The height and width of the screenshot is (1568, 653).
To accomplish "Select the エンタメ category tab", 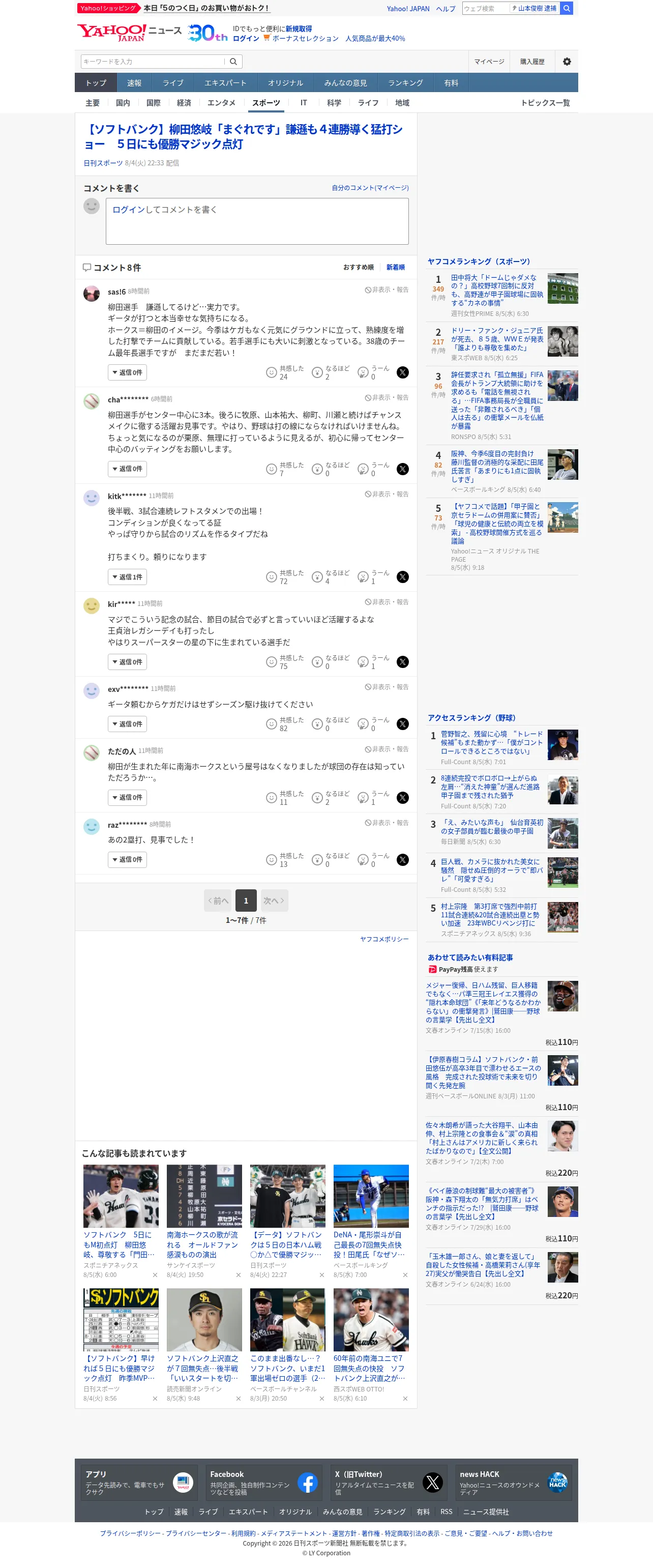I will [221, 103].
